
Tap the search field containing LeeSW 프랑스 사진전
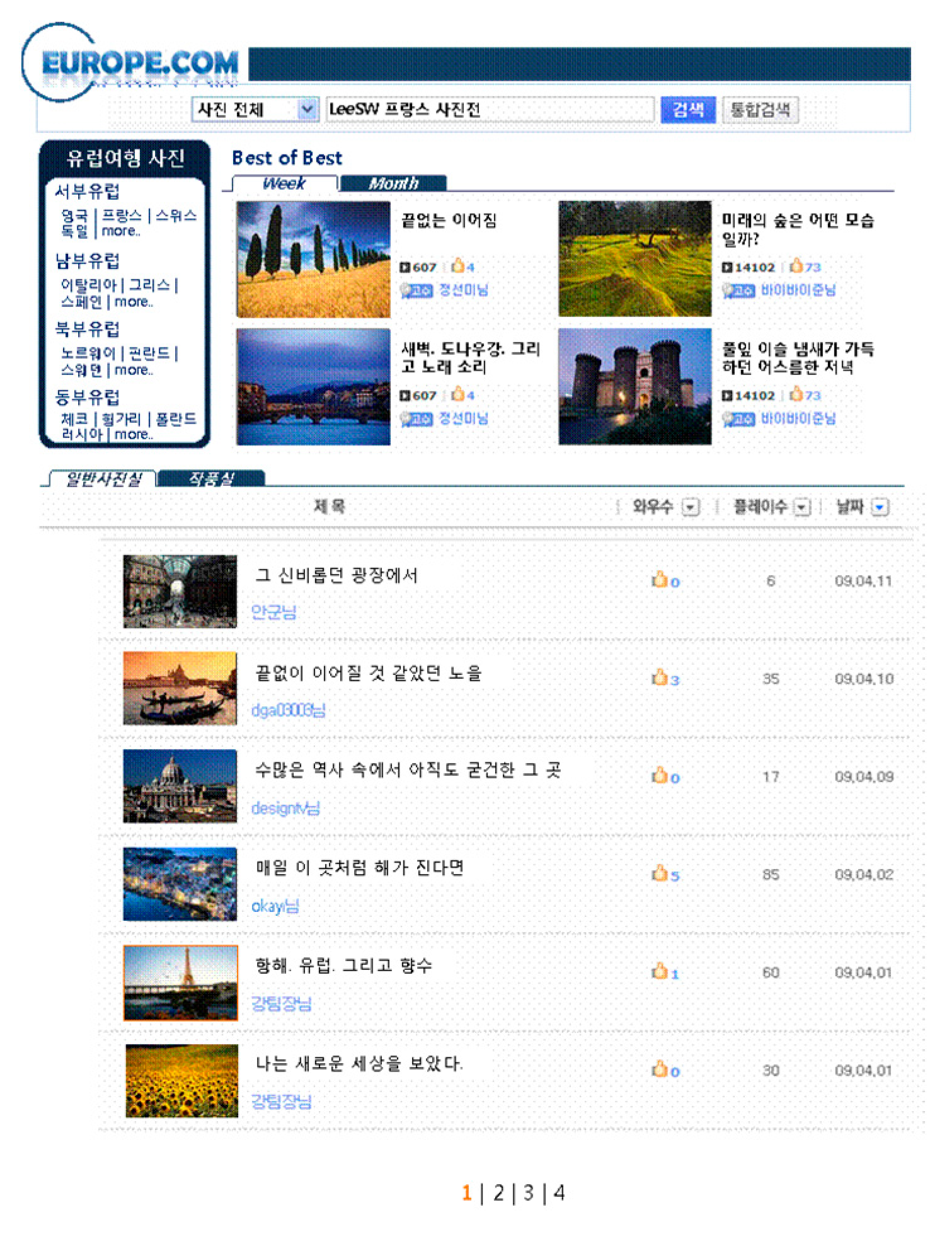[489, 110]
